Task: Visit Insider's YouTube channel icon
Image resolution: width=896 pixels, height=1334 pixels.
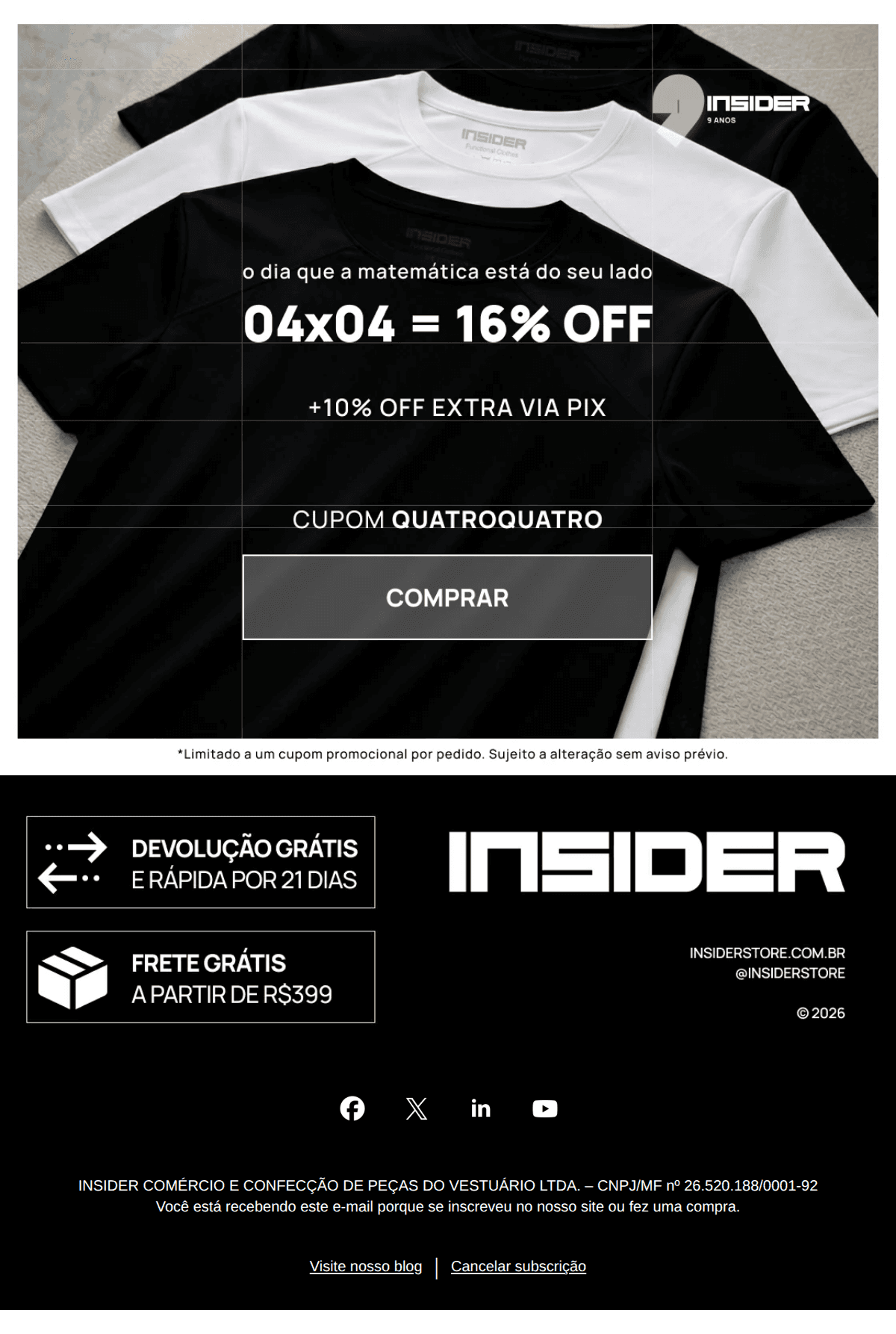Action: click(545, 1108)
